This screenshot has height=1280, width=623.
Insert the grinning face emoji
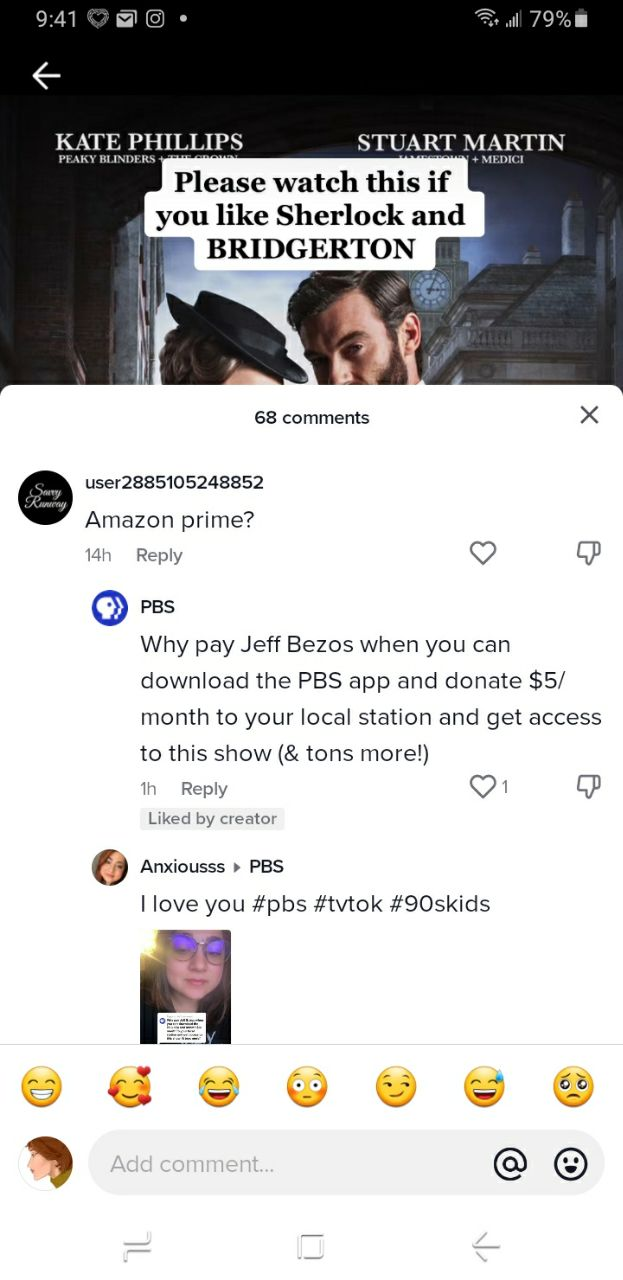pos(42,1088)
